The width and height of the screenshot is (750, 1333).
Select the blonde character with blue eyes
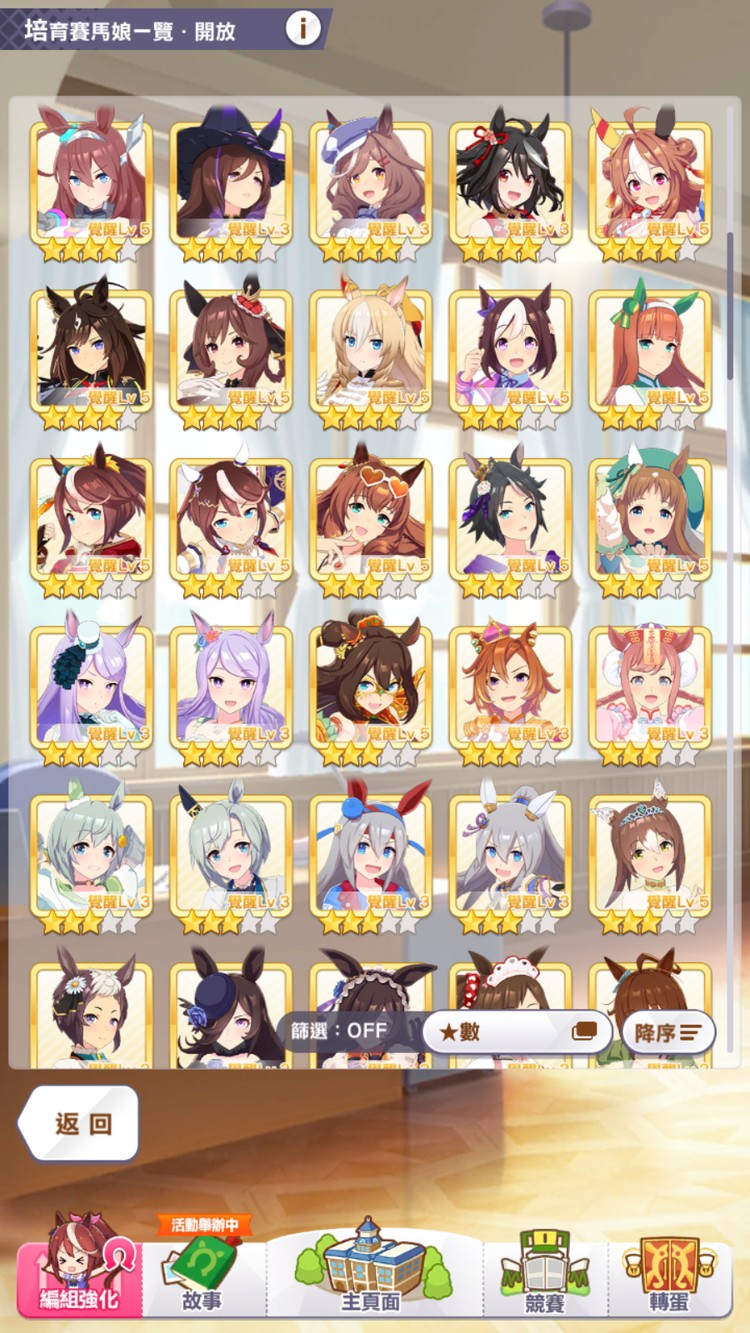[371, 351]
